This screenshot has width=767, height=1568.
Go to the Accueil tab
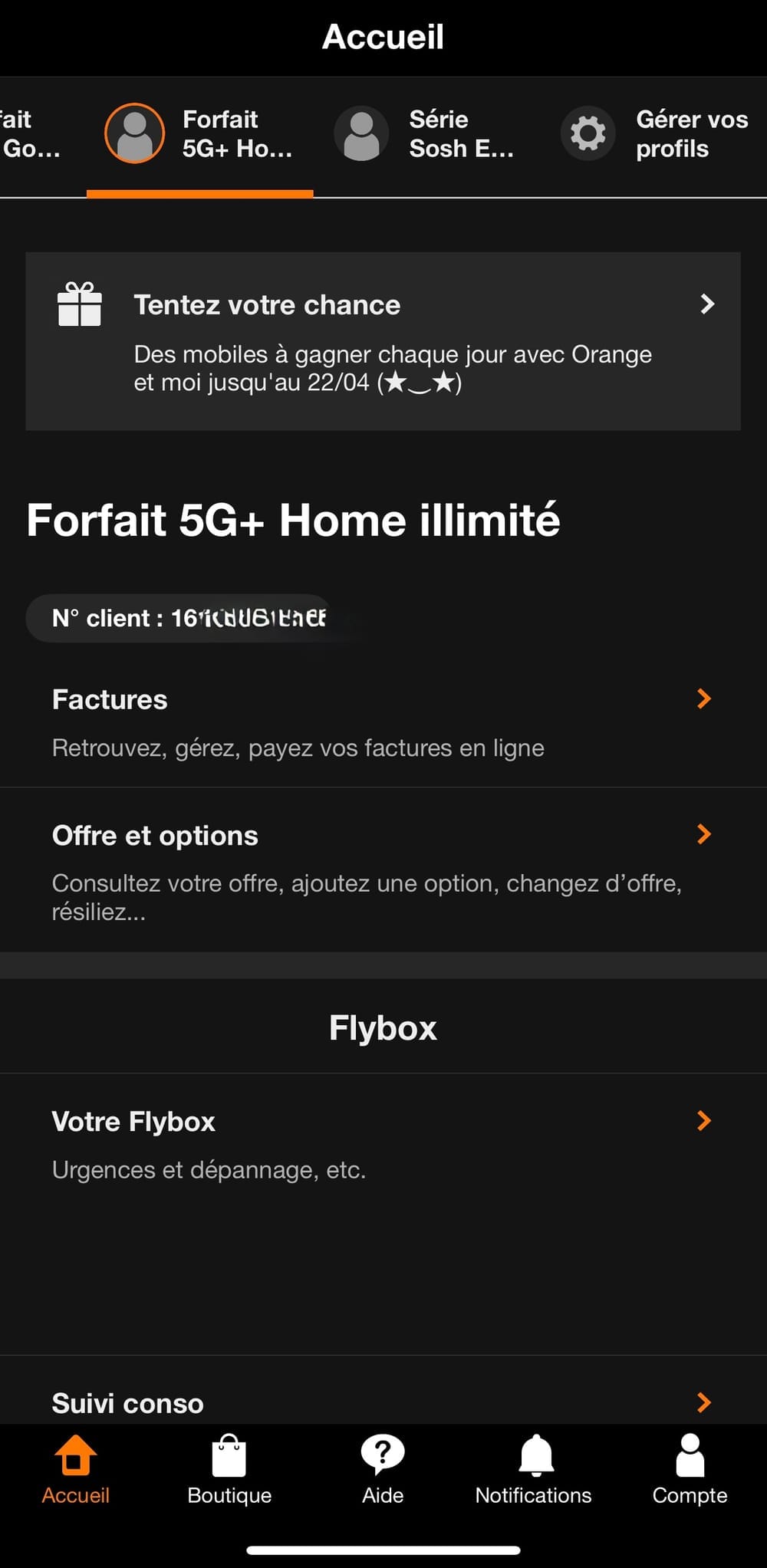click(76, 1470)
